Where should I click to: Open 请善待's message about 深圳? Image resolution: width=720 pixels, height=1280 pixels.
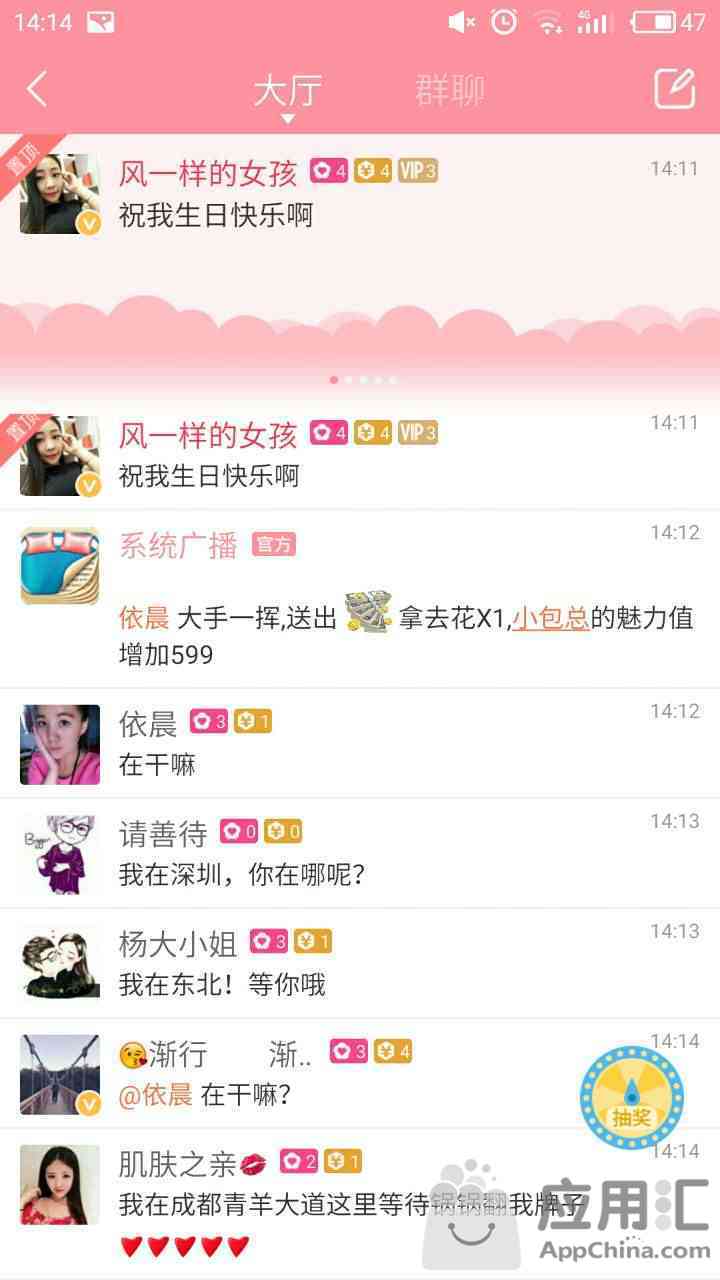point(360,853)
